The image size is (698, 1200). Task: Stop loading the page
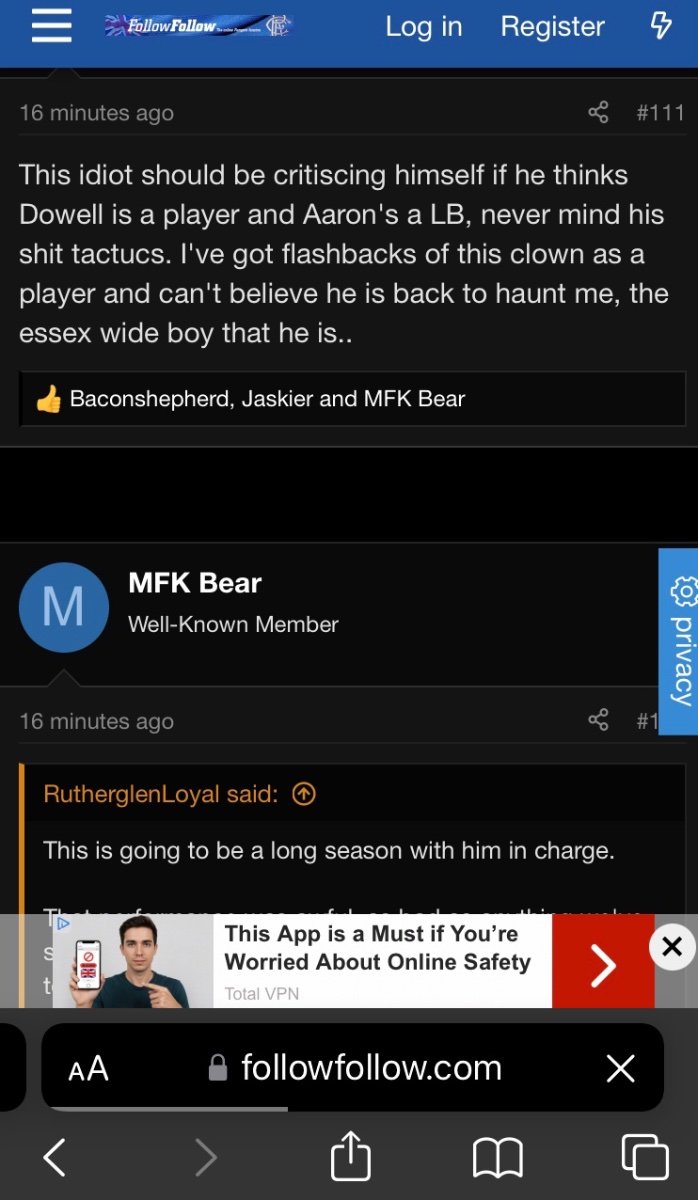tap(621, 1069)
